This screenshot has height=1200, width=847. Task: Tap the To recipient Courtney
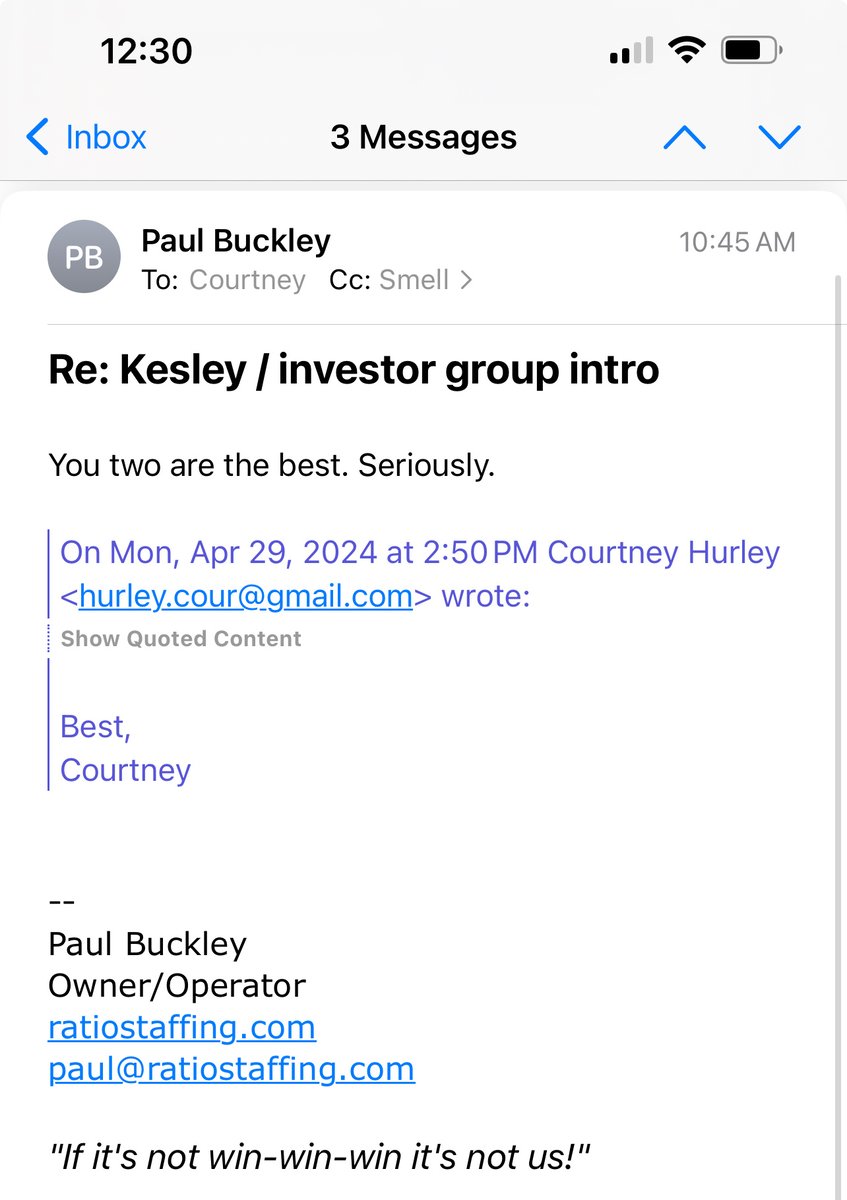pos(247,280)
